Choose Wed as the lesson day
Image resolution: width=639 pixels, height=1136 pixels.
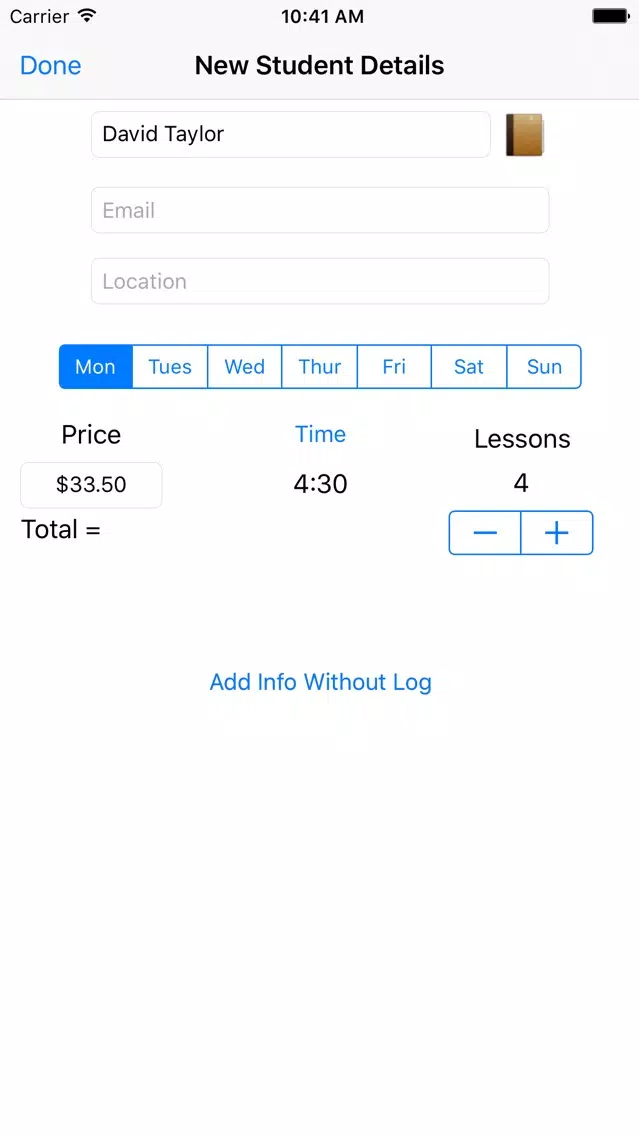[x=245, y=367]
